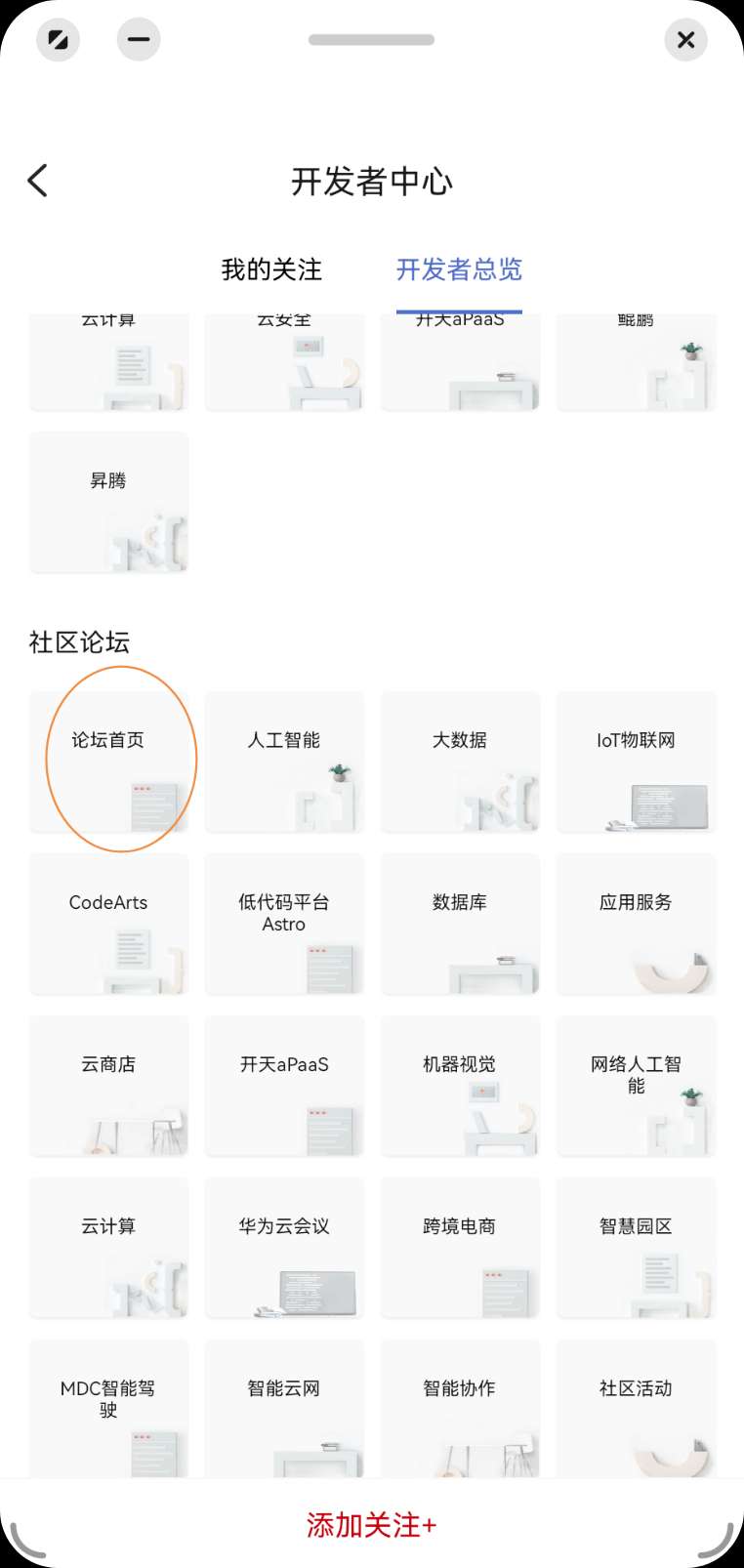Open the 机器视觉 forum
Image resolution: width=744 pixels, height=1568 pixels.
(460, 1086)
